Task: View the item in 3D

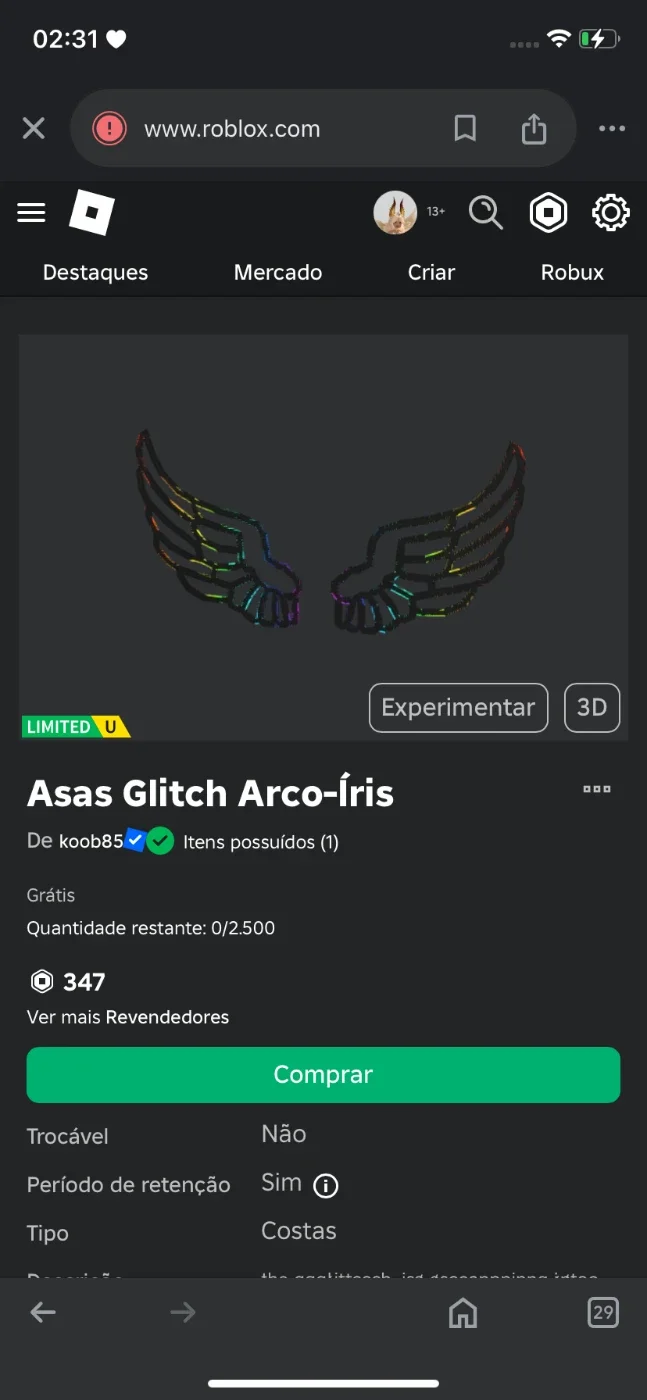Action: (592, 708)
